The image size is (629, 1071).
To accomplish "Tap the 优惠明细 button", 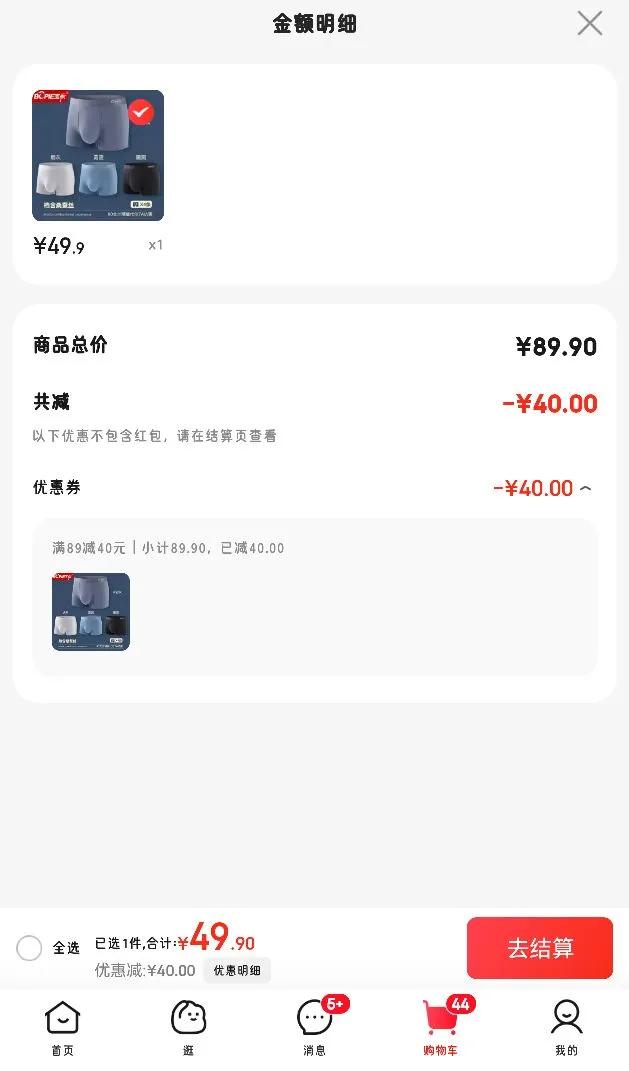I will click(237, 970).
